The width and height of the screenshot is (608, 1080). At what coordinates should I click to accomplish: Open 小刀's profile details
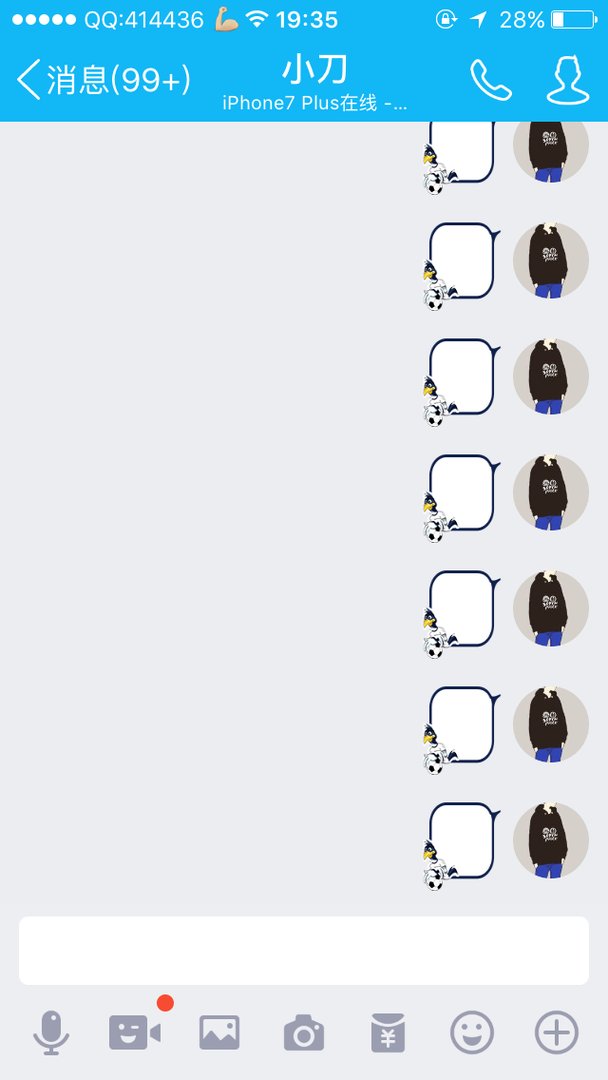[567, 80]
